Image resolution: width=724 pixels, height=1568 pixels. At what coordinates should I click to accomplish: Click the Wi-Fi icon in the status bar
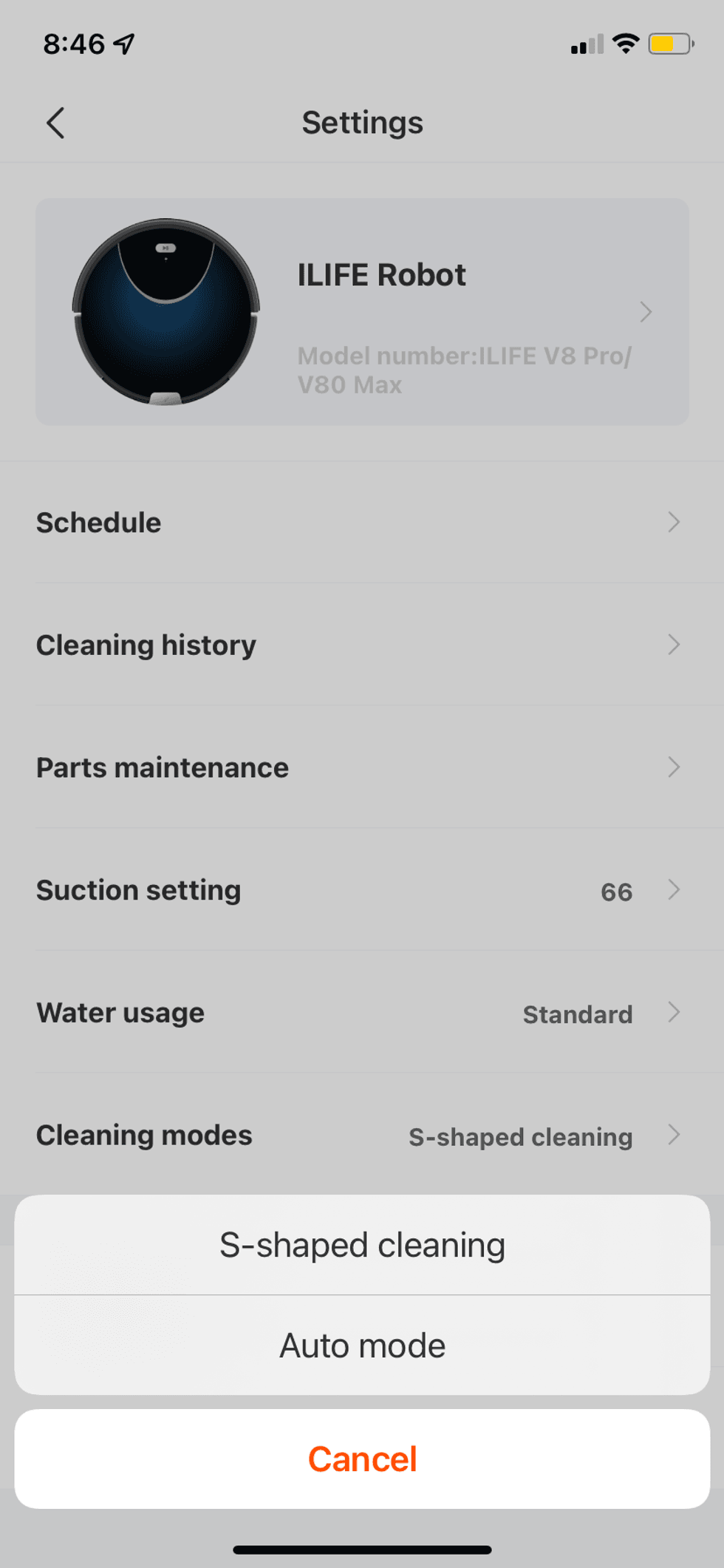[624, 44]
